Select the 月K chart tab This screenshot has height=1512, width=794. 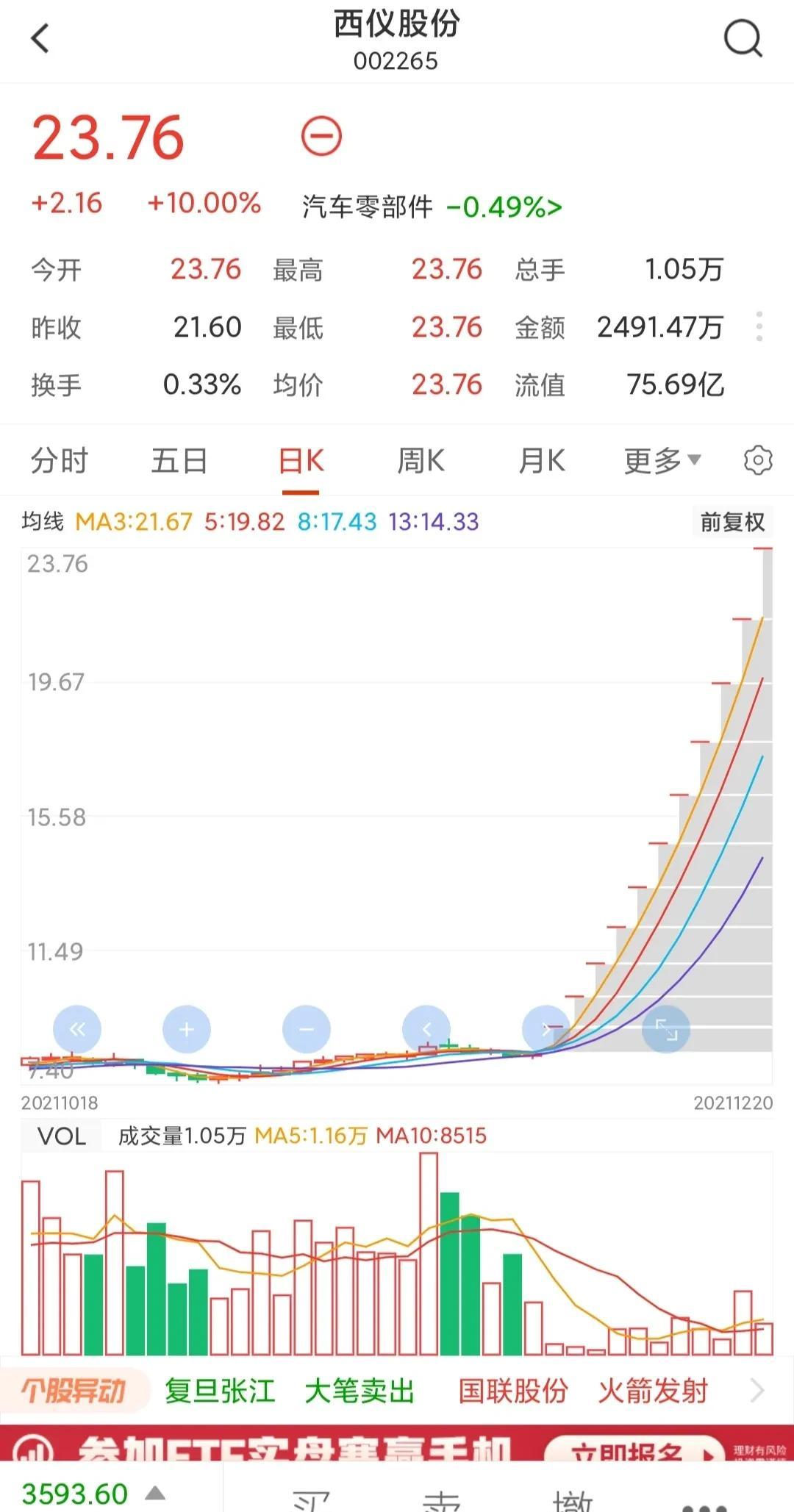tap(542, 462)
